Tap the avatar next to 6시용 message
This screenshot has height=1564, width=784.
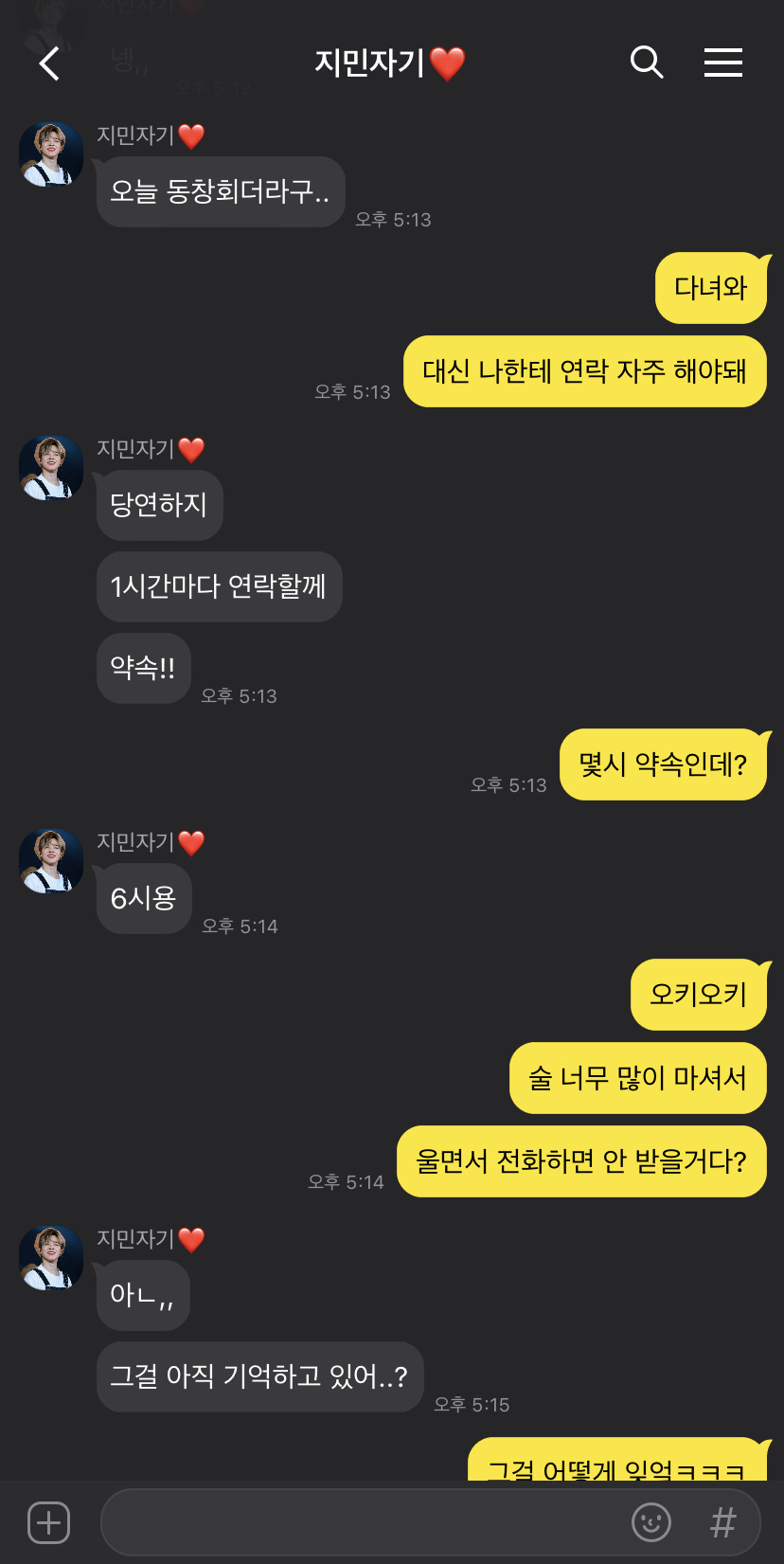pyautogui.click(x=51, y=861)
